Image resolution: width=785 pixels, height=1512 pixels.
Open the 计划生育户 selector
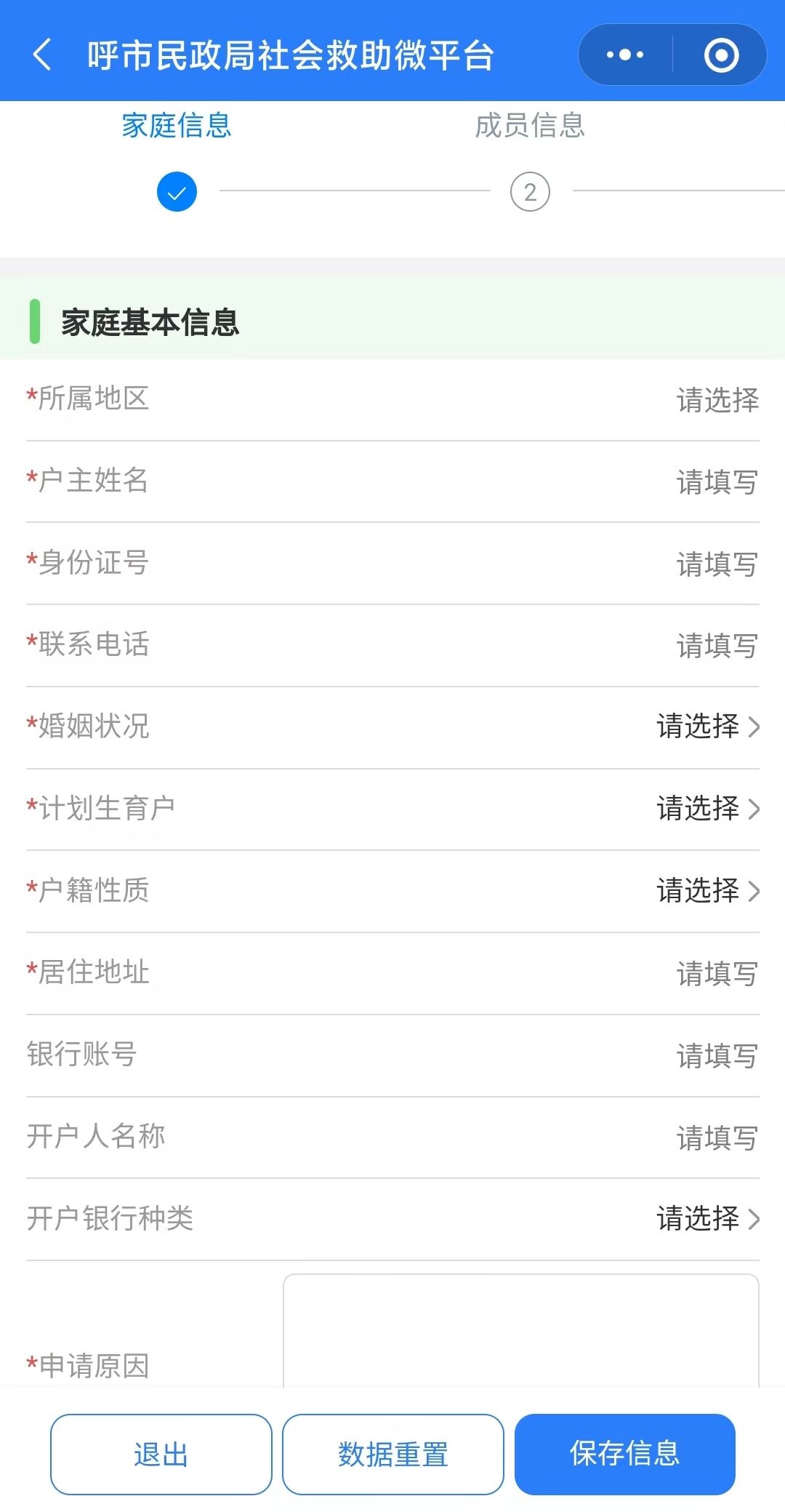[707, 809]
